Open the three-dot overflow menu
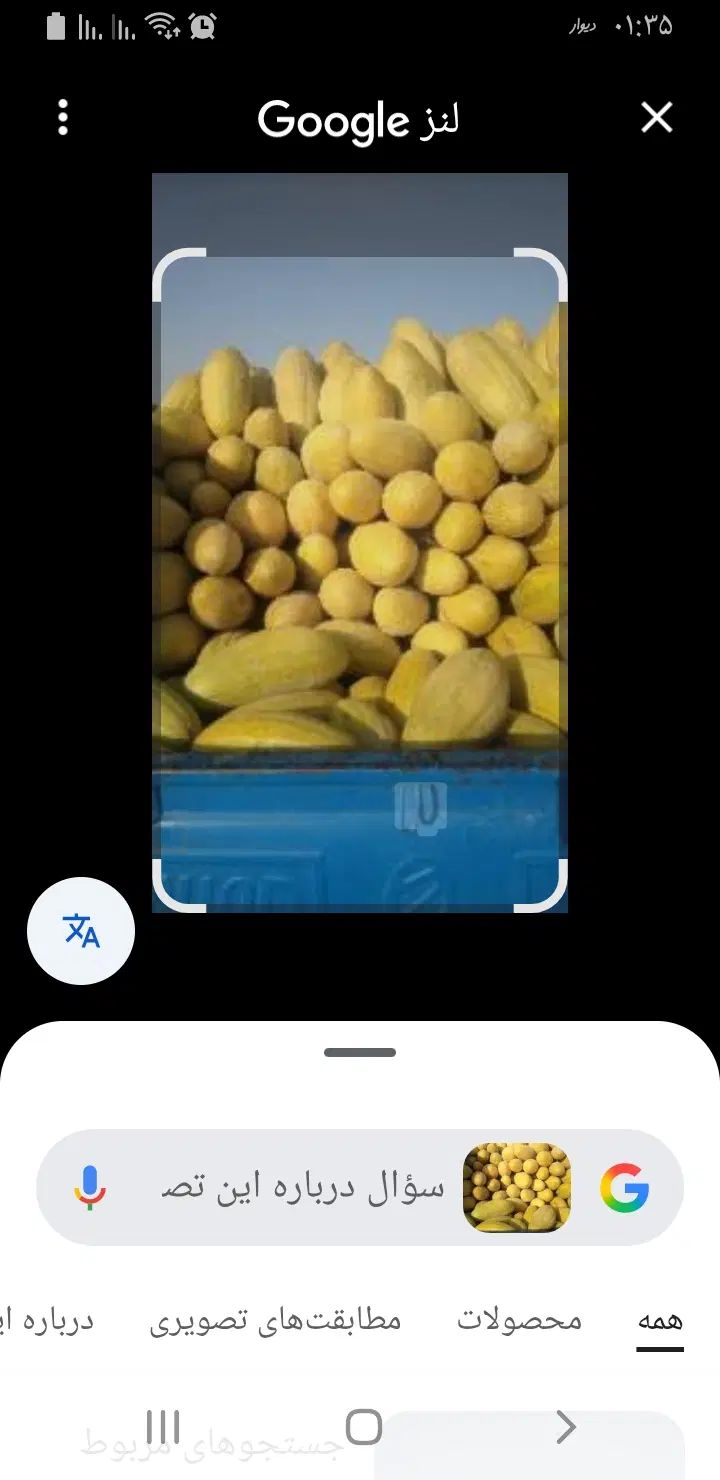Screen dimensions: 720x1480 point(63,118)
